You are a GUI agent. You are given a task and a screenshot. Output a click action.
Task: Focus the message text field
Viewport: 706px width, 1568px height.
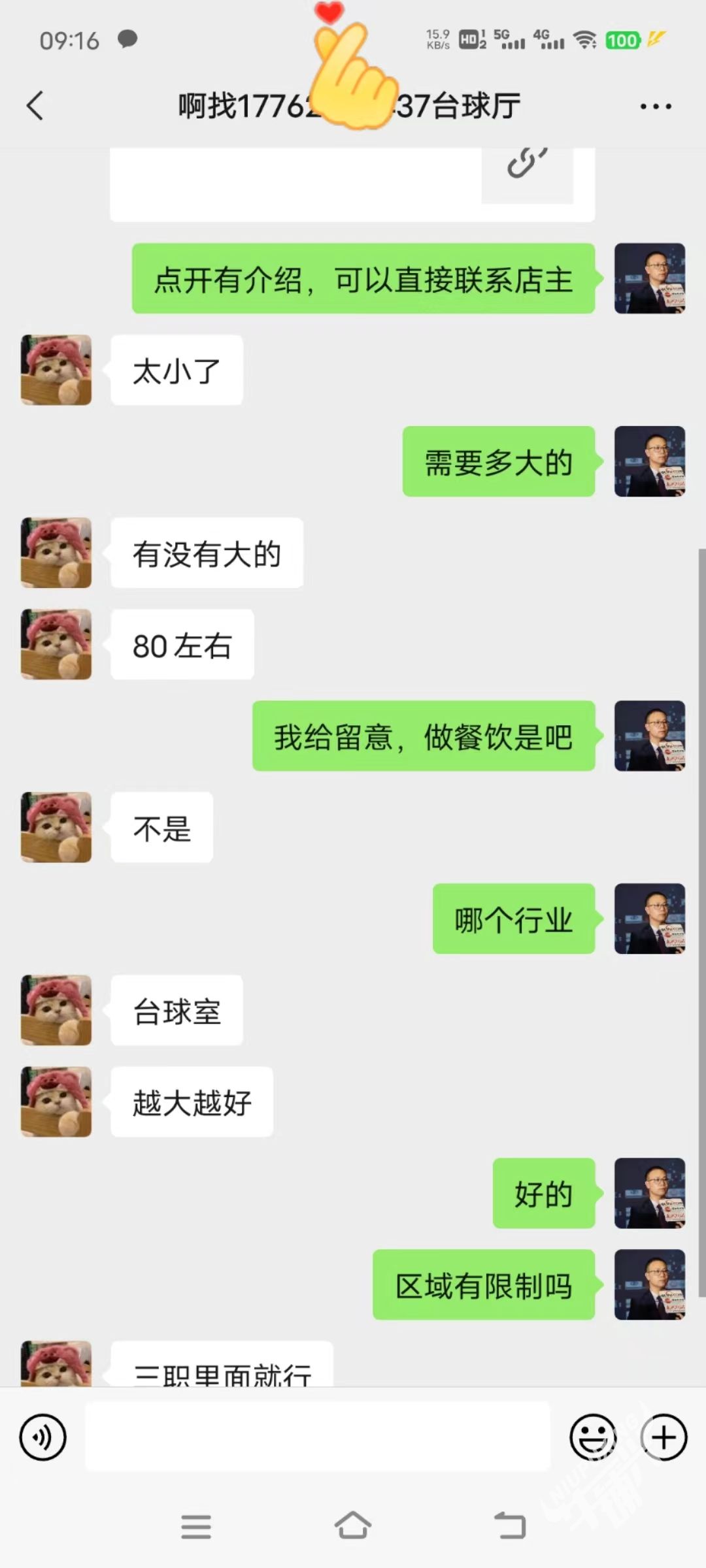318,1437
